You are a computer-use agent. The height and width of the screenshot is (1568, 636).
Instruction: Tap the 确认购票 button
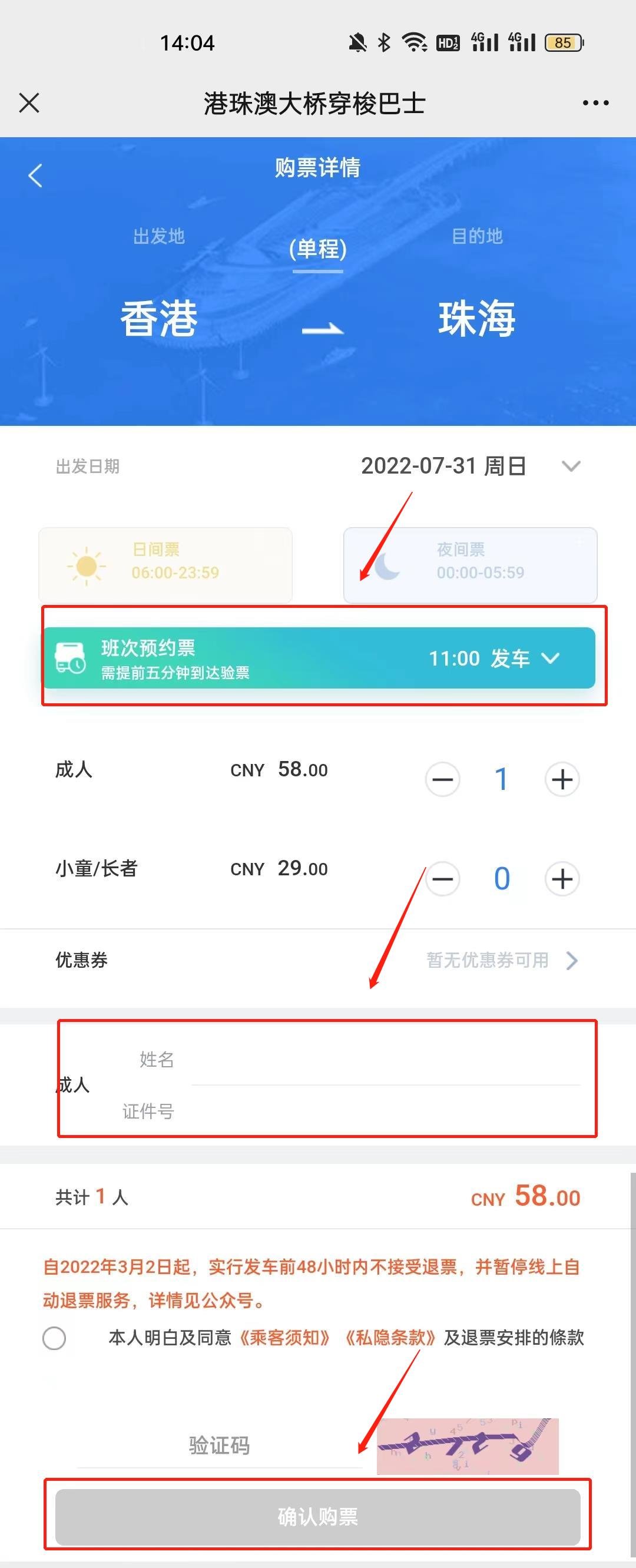coord(317,1516)
